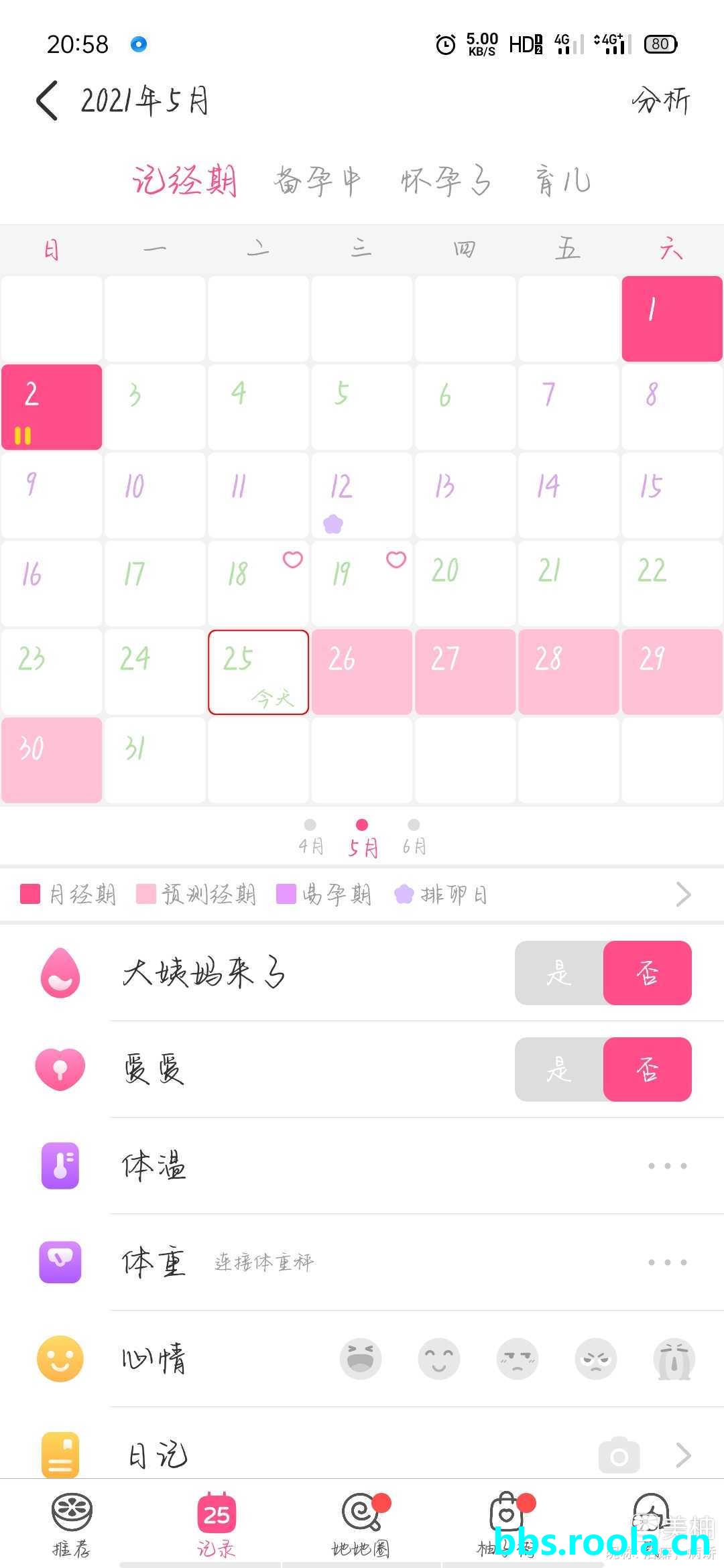Select May 26 predicted period day
The height and width of the screenshot is (1568, 724).
[361, 671]
